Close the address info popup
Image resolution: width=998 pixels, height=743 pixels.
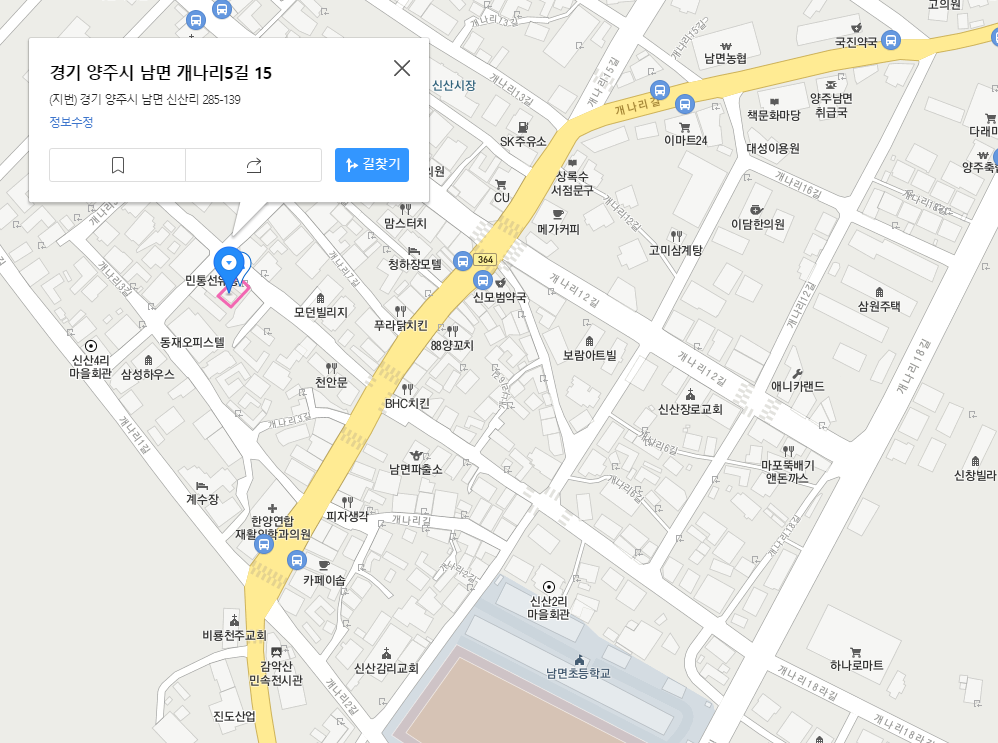402,68
